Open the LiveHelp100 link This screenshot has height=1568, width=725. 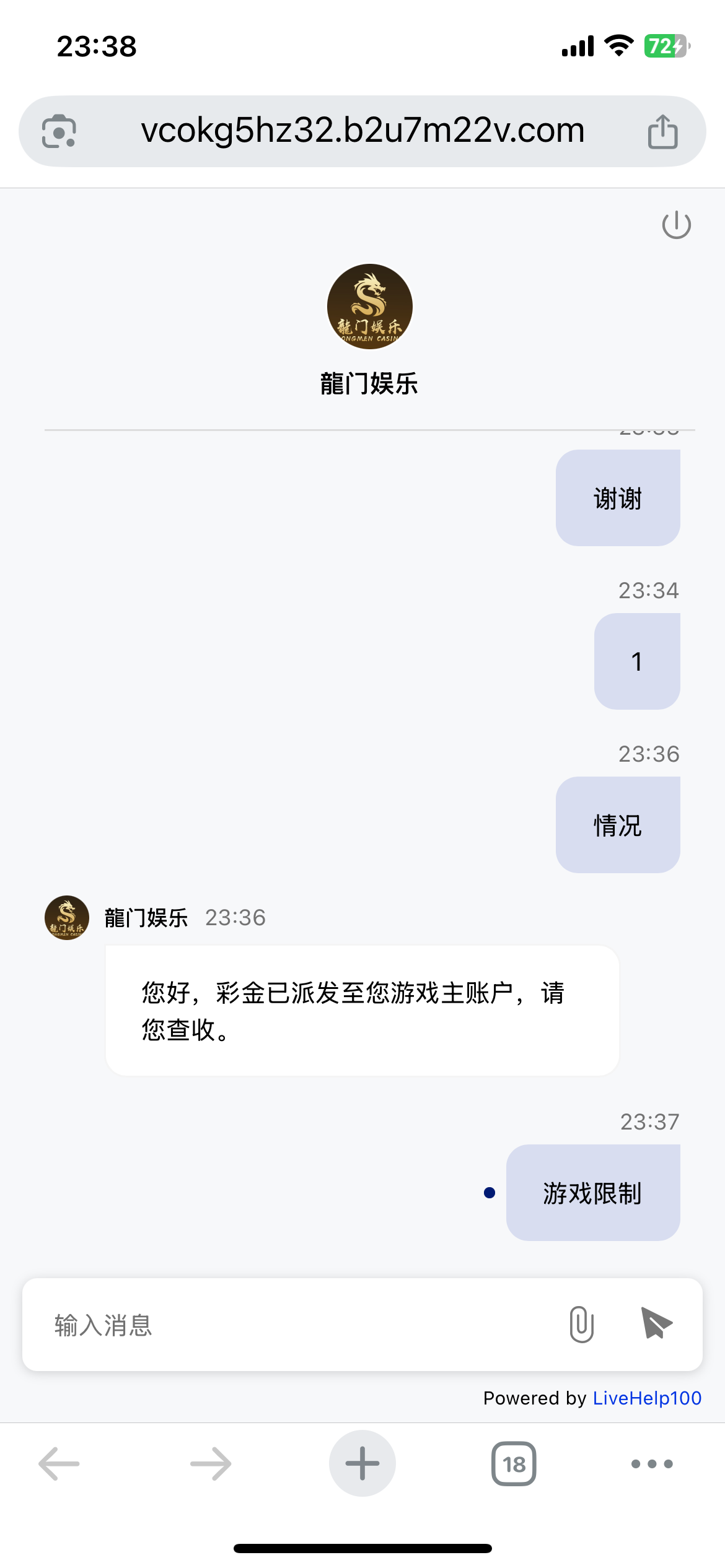point(646,1398)
